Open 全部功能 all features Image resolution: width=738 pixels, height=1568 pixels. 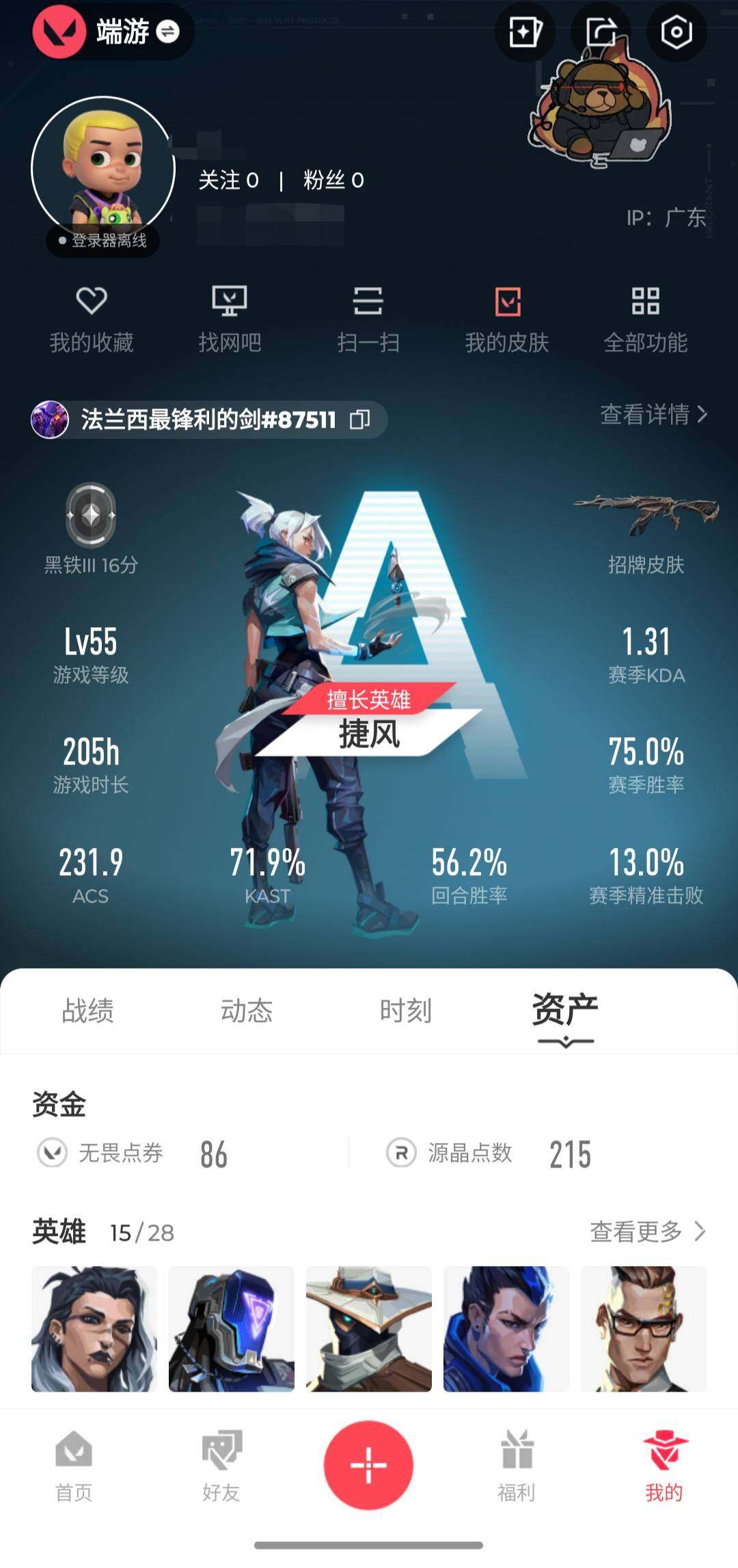point(645,320)
